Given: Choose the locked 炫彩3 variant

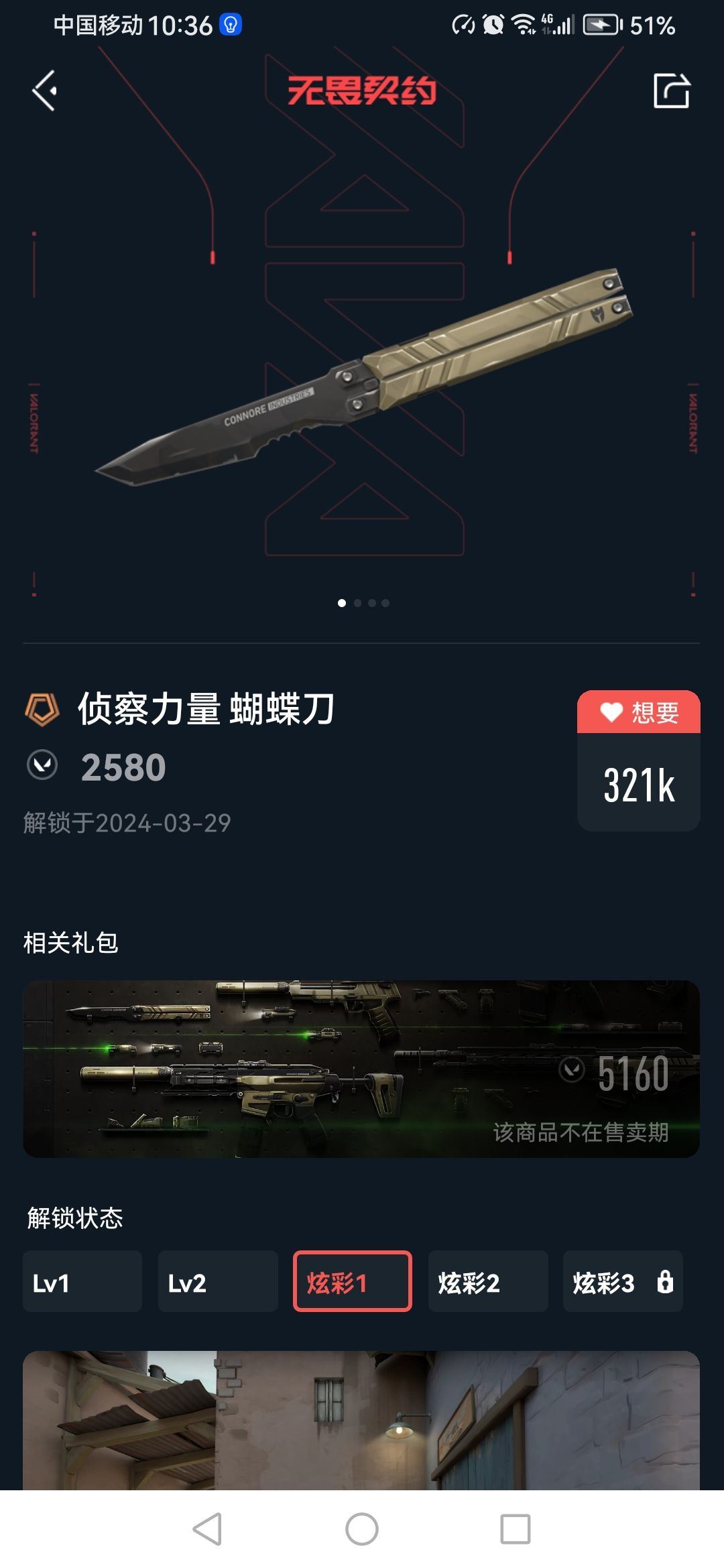Looking at the screenshot, I should click(622, 1281).
